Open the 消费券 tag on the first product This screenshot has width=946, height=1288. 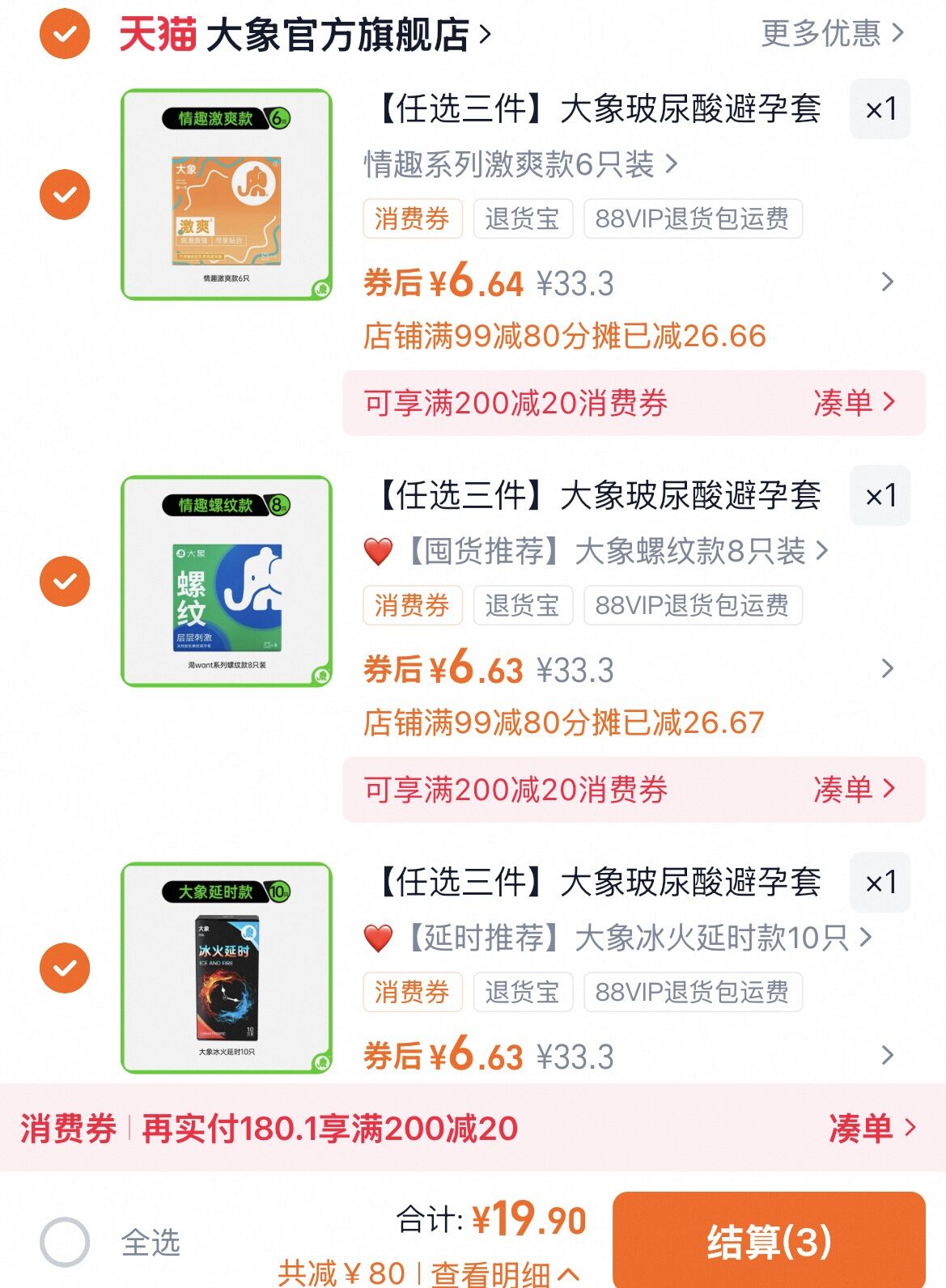point(412,218)
